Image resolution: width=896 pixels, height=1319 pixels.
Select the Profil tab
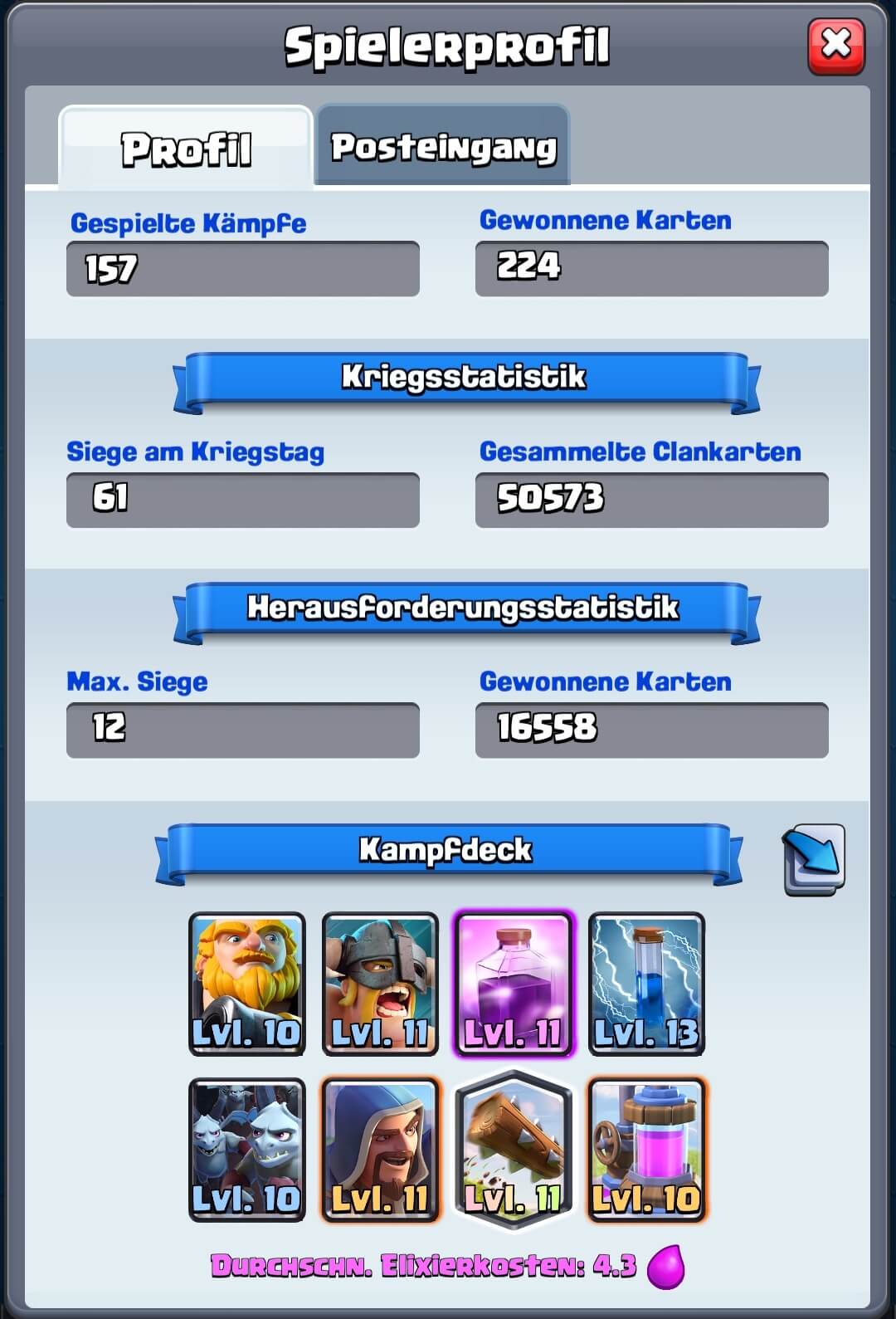(x=186, y=148)
